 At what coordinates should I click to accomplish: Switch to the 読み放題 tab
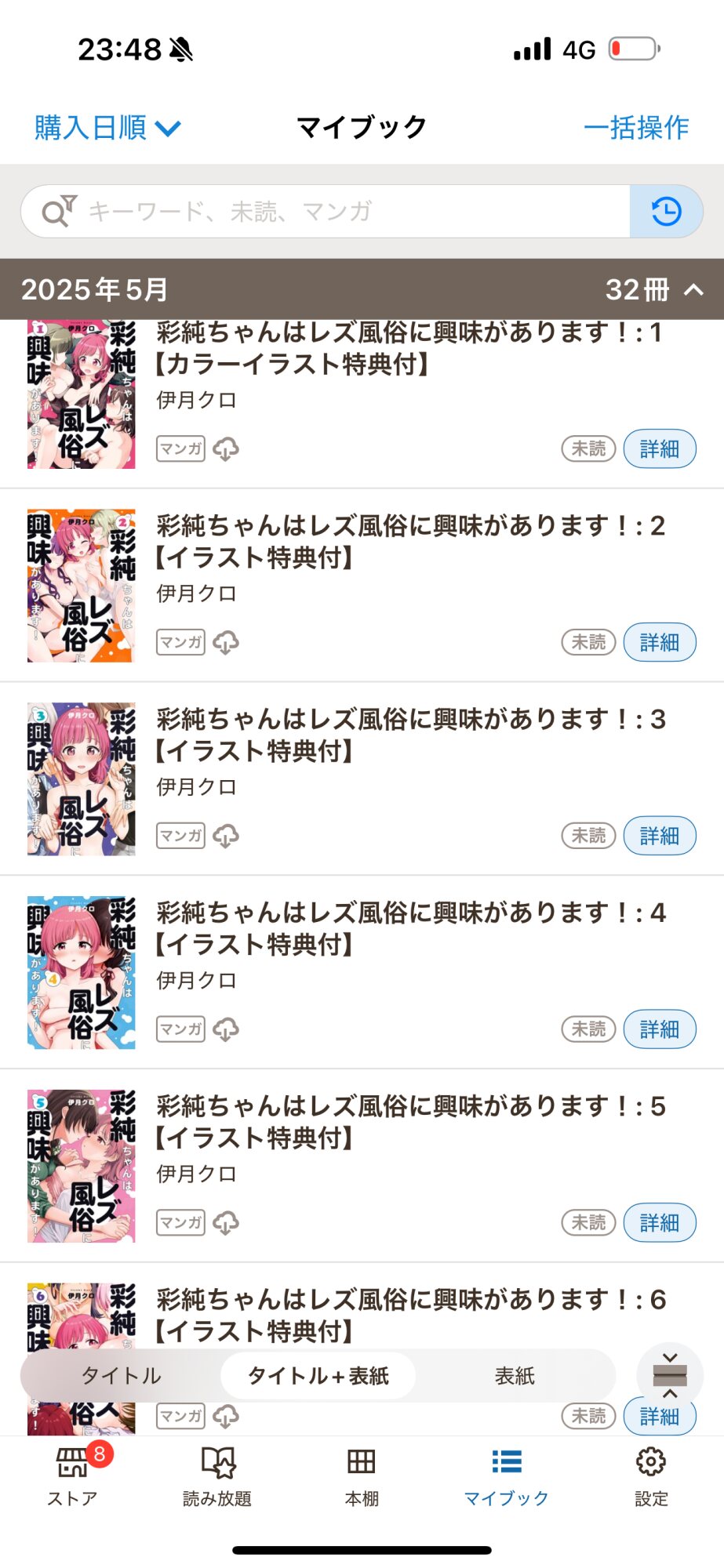[x=217, y=1475]
